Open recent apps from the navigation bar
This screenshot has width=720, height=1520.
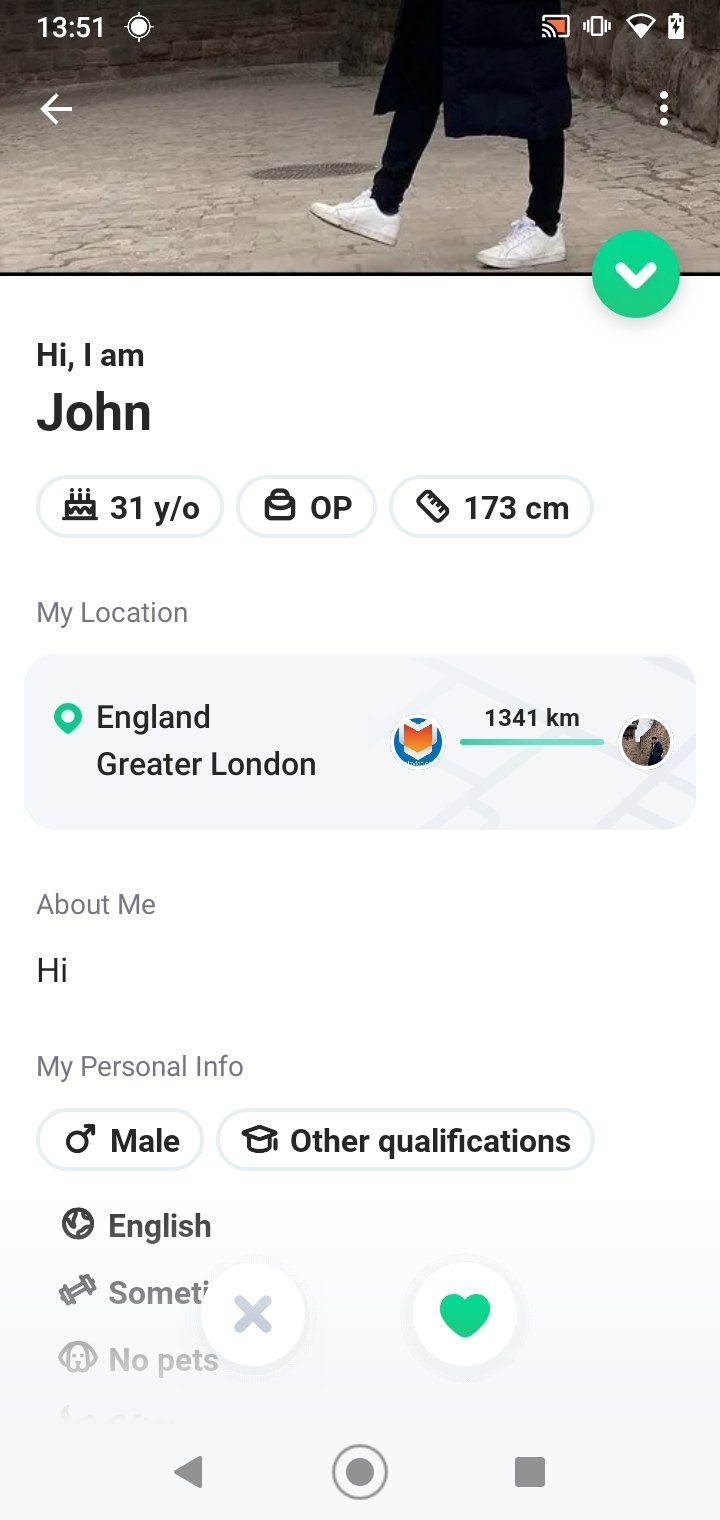[x=530, y=1472]
